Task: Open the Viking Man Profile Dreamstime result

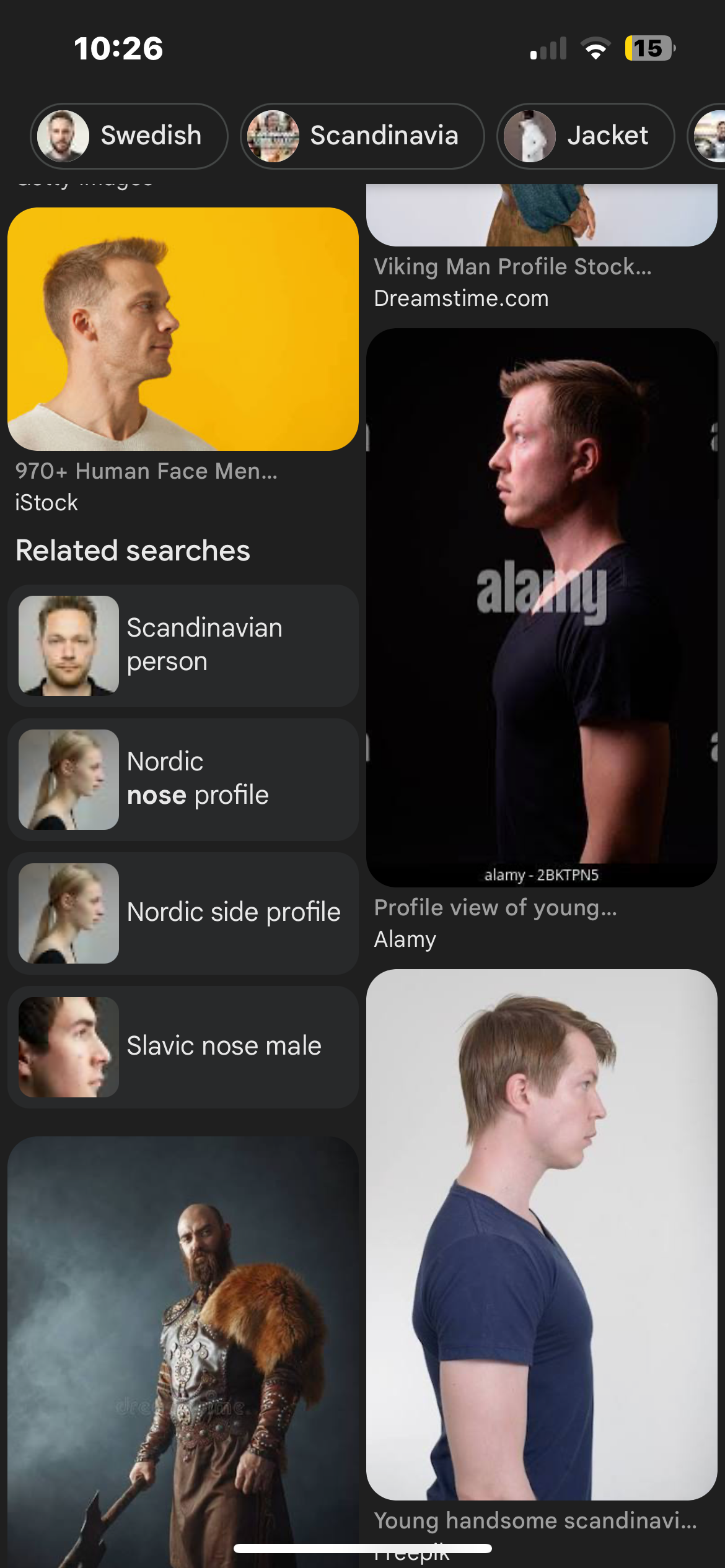Action: 542,215
